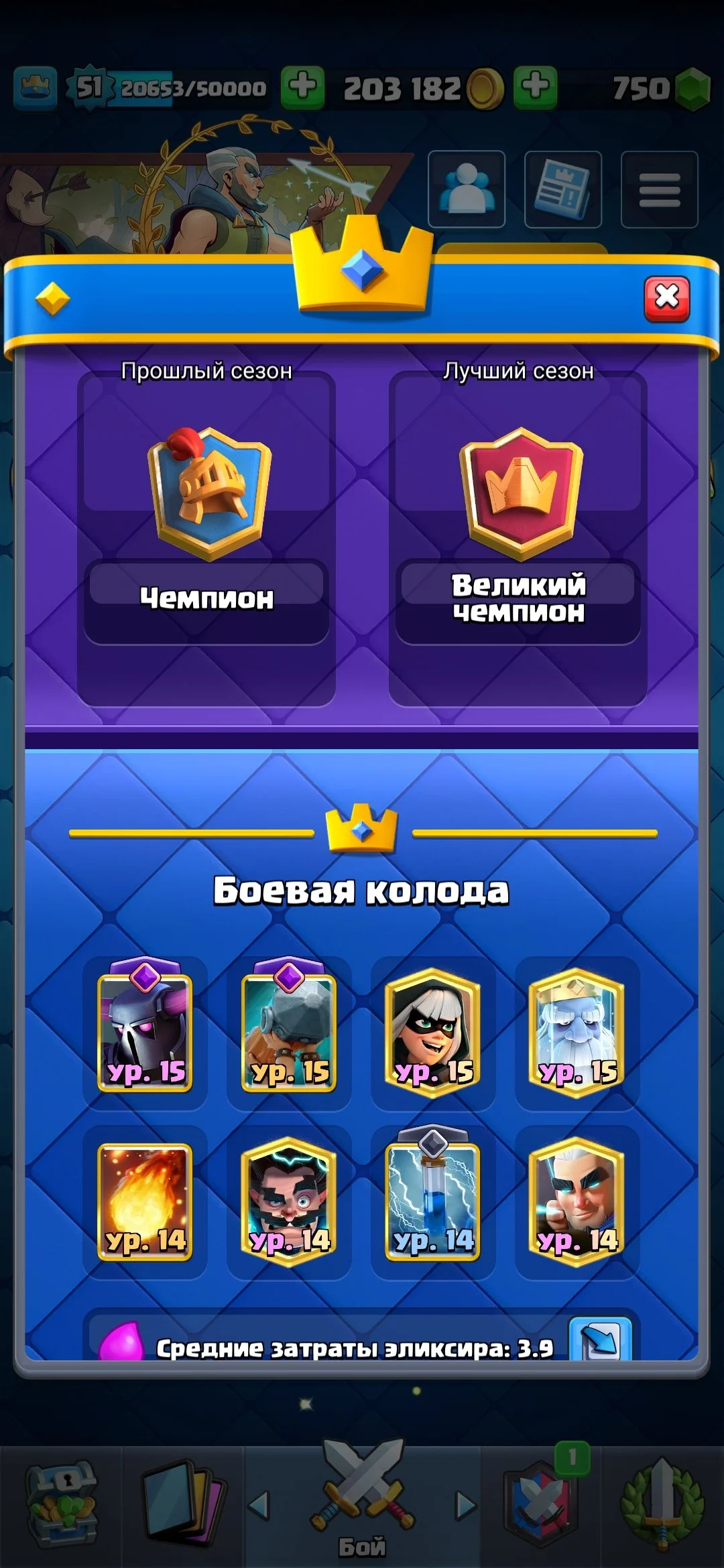
Task: Buy more gems using the green plus
Action: (535, 87)
